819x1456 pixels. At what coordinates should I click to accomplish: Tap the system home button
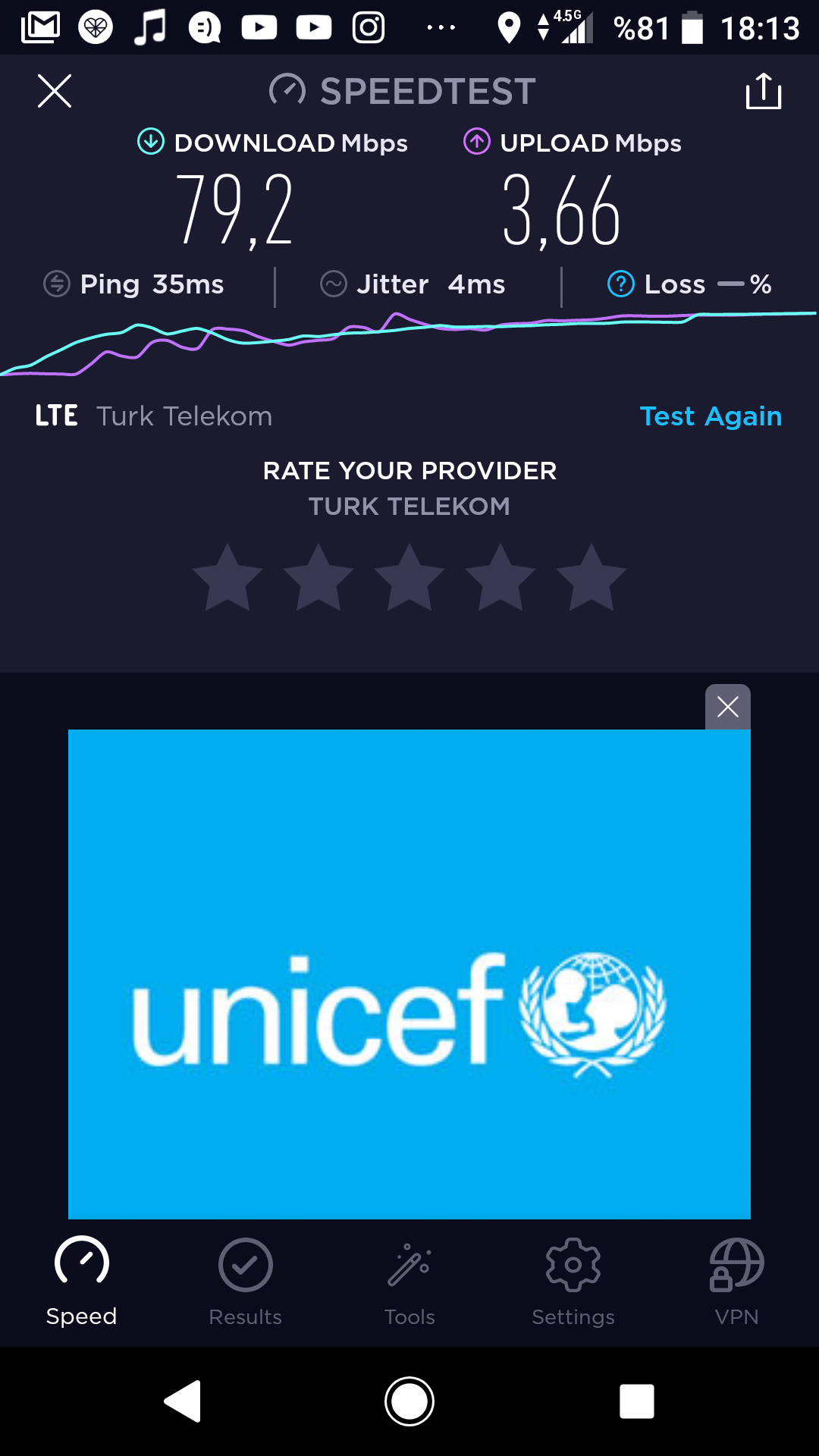pyautogui.click(x=409, y=1401)
